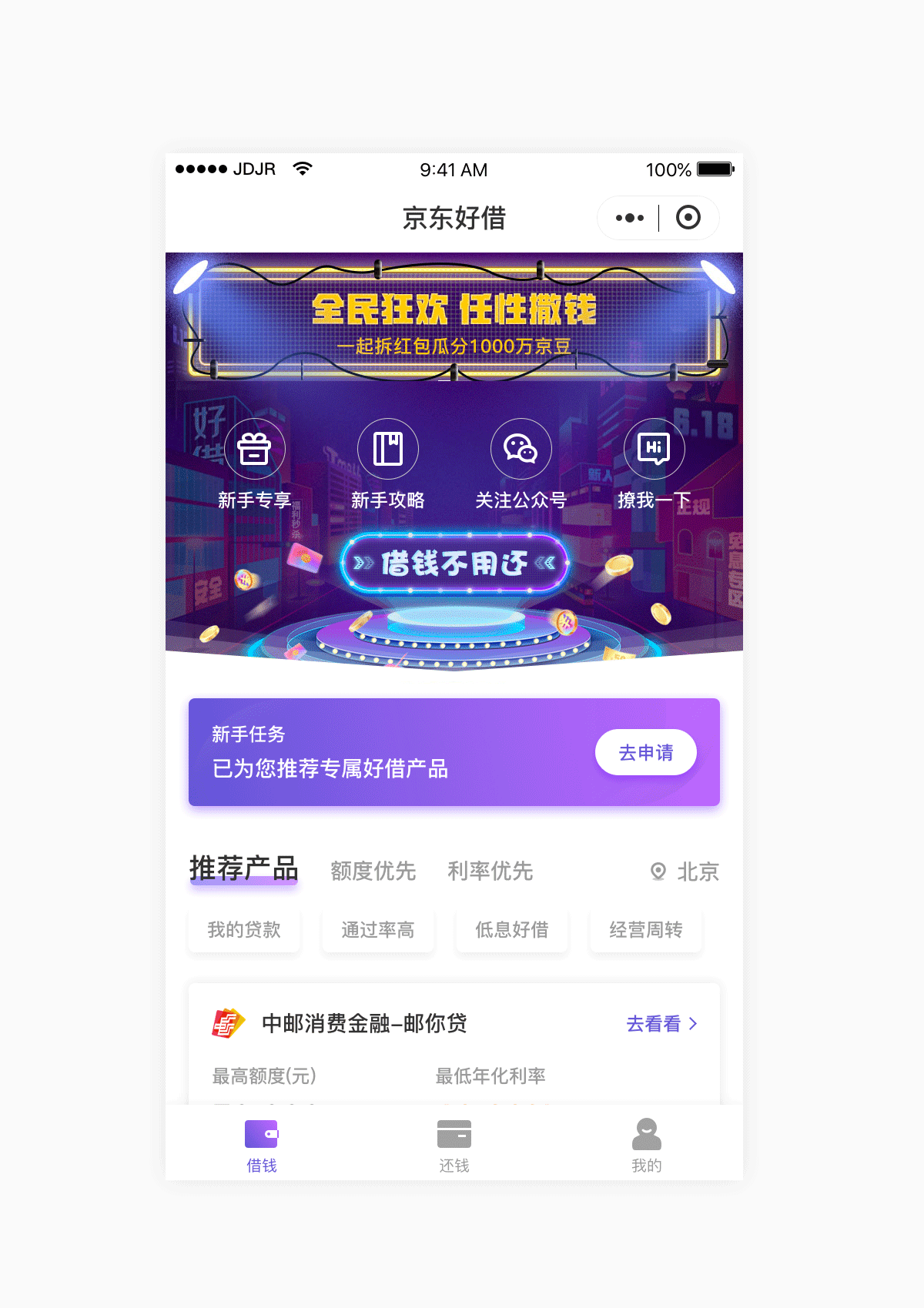Close the mini program with the circle icon
Screen dimensions: 924x1308
coord(688,218)
